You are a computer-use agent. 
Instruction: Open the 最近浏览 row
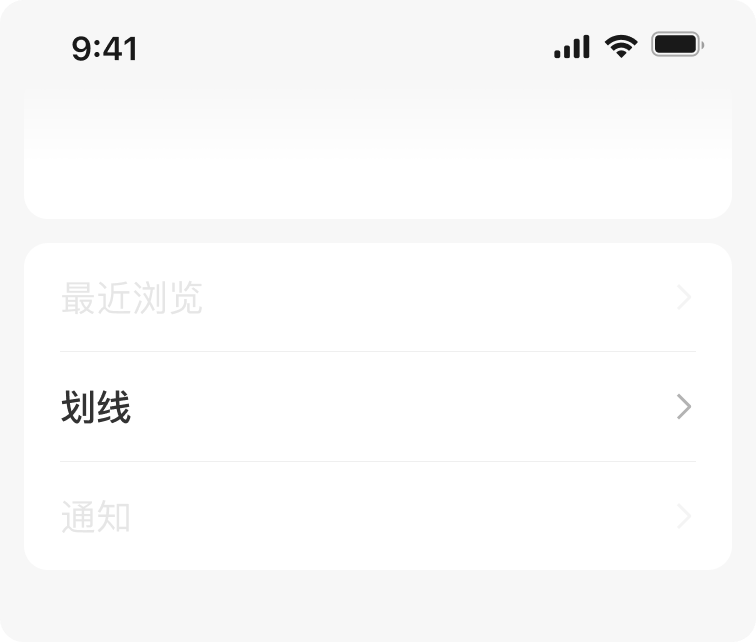click(x=377, y=298)
